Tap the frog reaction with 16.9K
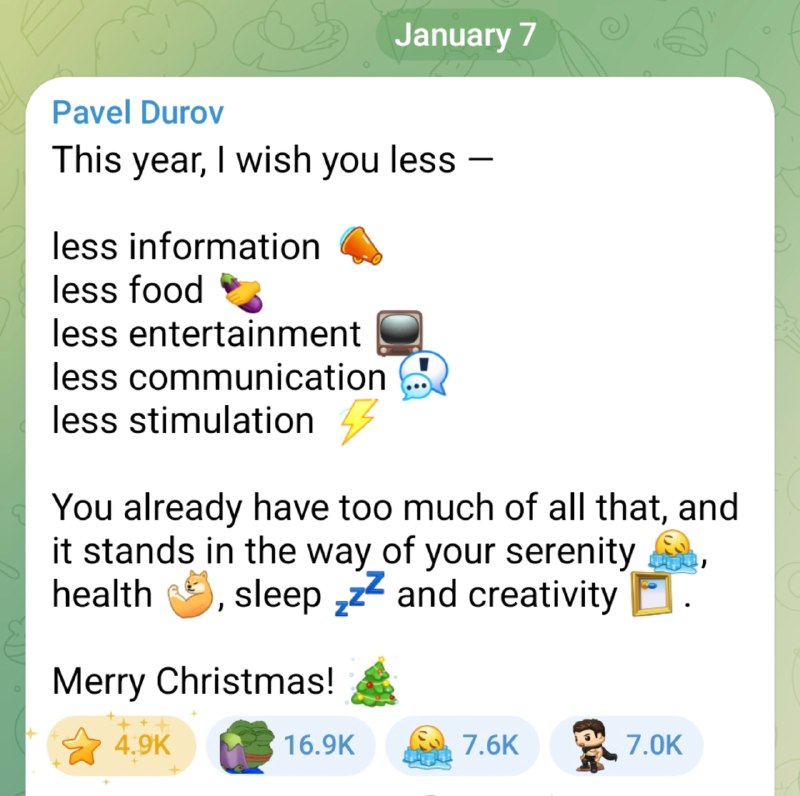The width and height of the screenshot is (800, 796). (290, 745)
